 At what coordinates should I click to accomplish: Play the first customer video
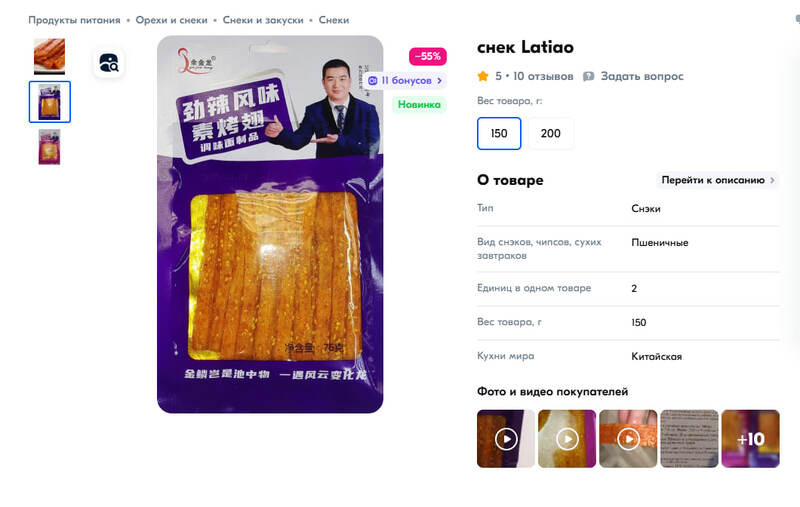coord(506,439)
